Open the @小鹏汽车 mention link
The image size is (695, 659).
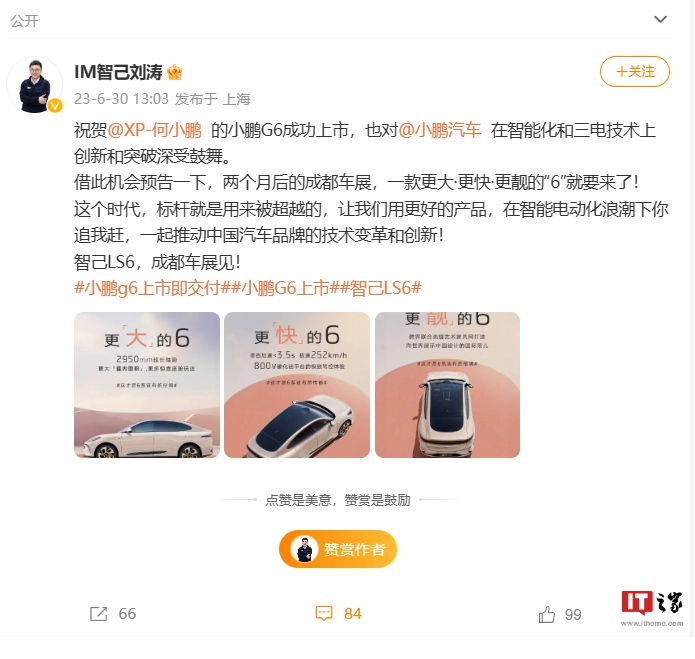tap(440, 130)
